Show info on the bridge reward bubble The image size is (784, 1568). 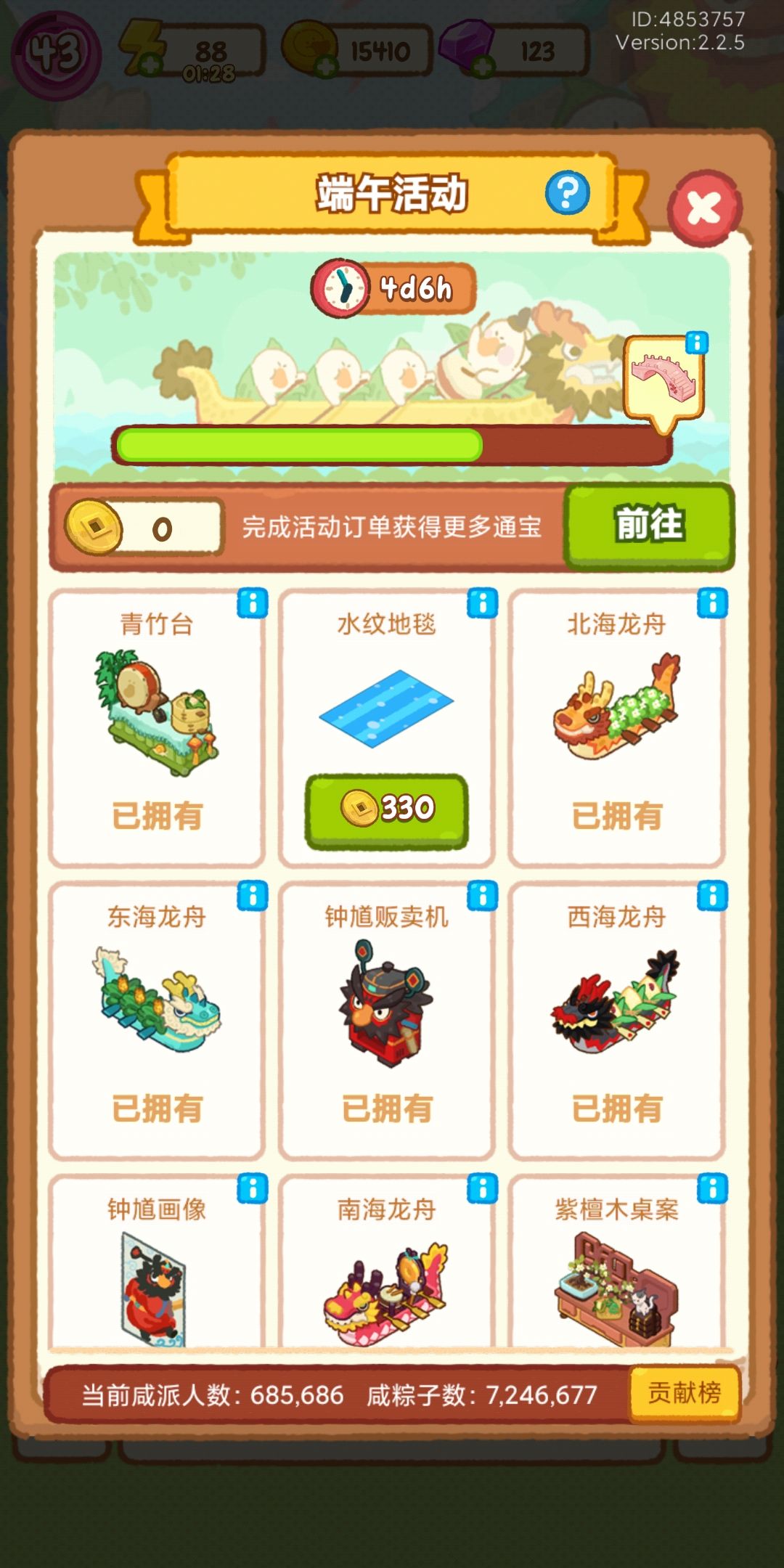coord(697,343)
